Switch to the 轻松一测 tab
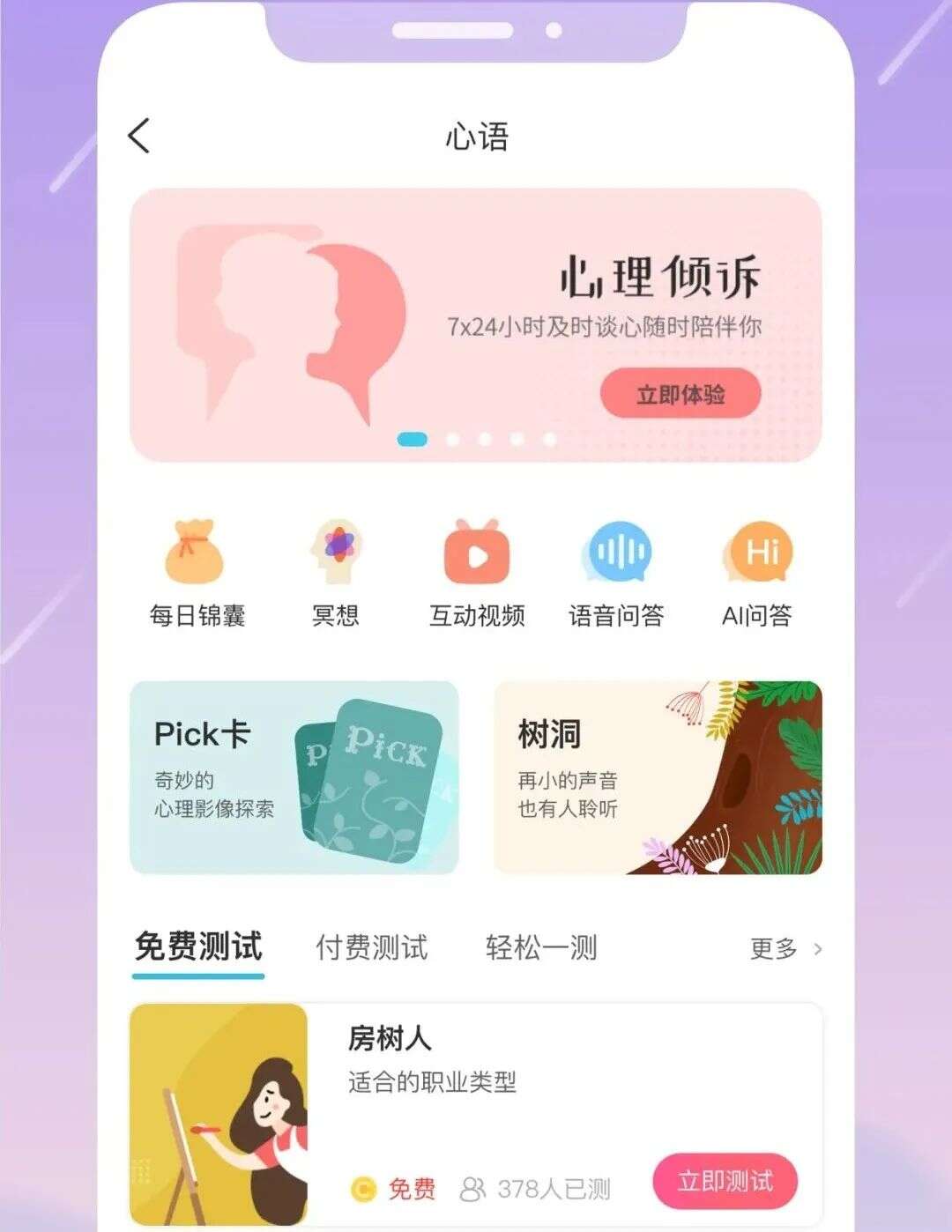The height and width of the screenshot is (1232, 952). [x=540, y=949]
